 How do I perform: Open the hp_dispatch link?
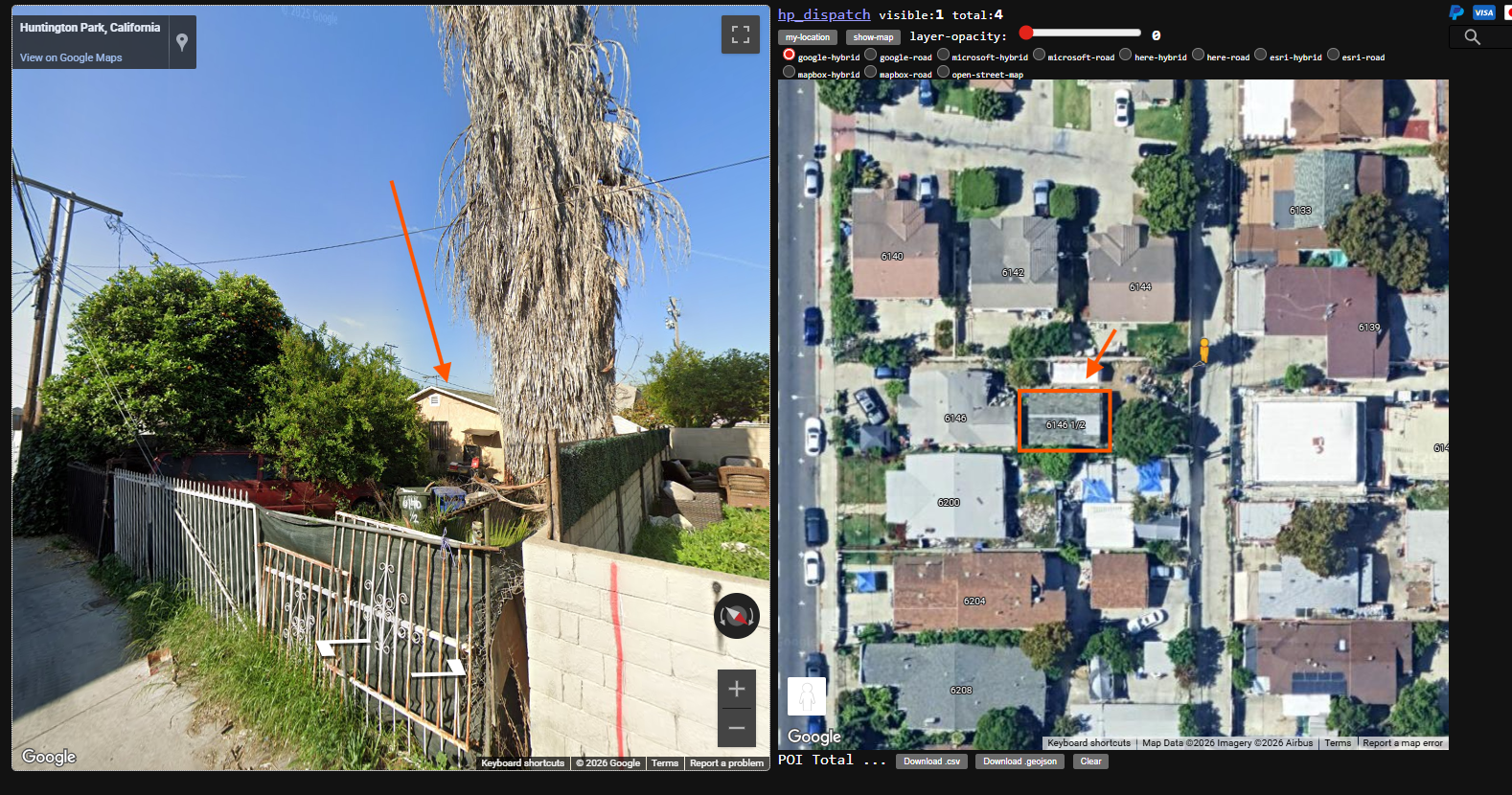coord(823,14)
